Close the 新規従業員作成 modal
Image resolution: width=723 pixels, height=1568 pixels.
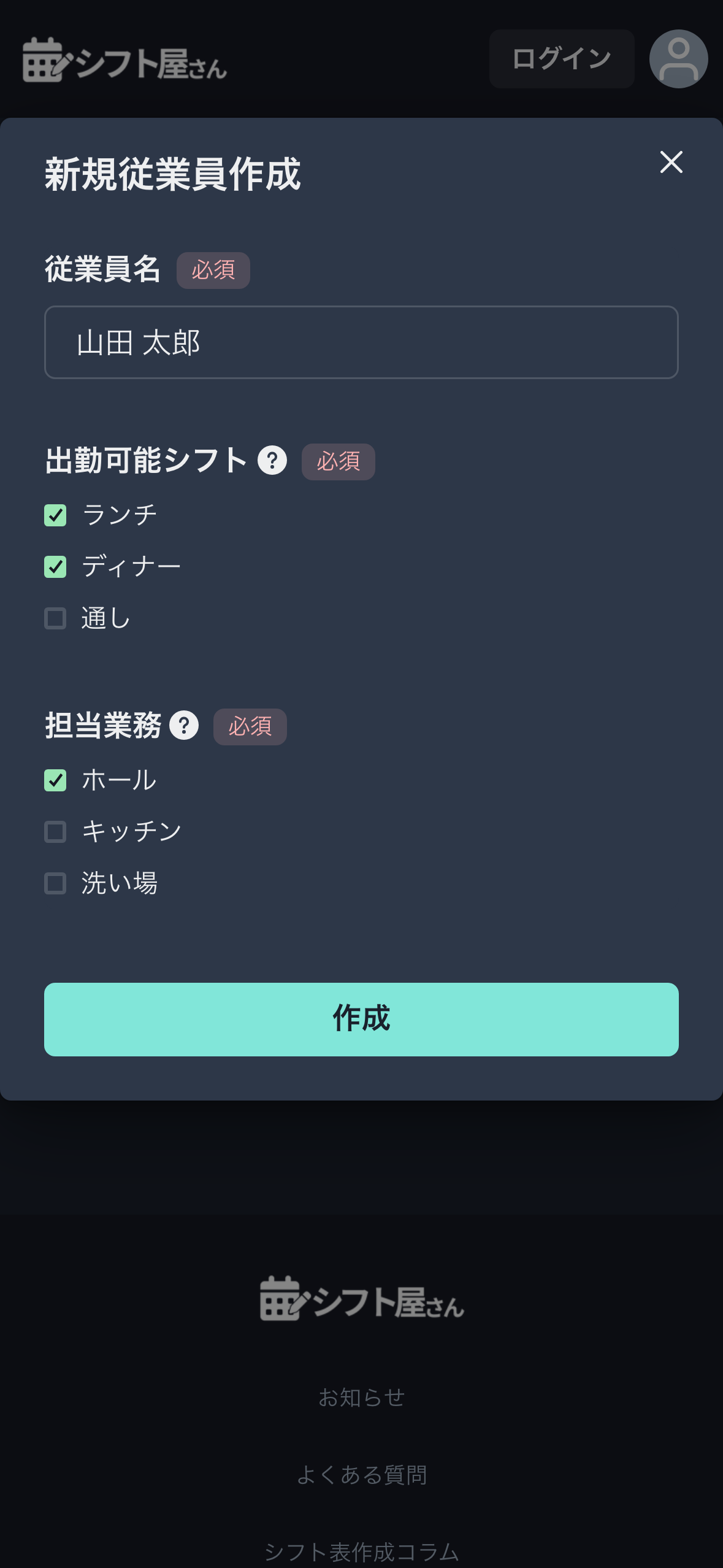[x=671, y=163]
